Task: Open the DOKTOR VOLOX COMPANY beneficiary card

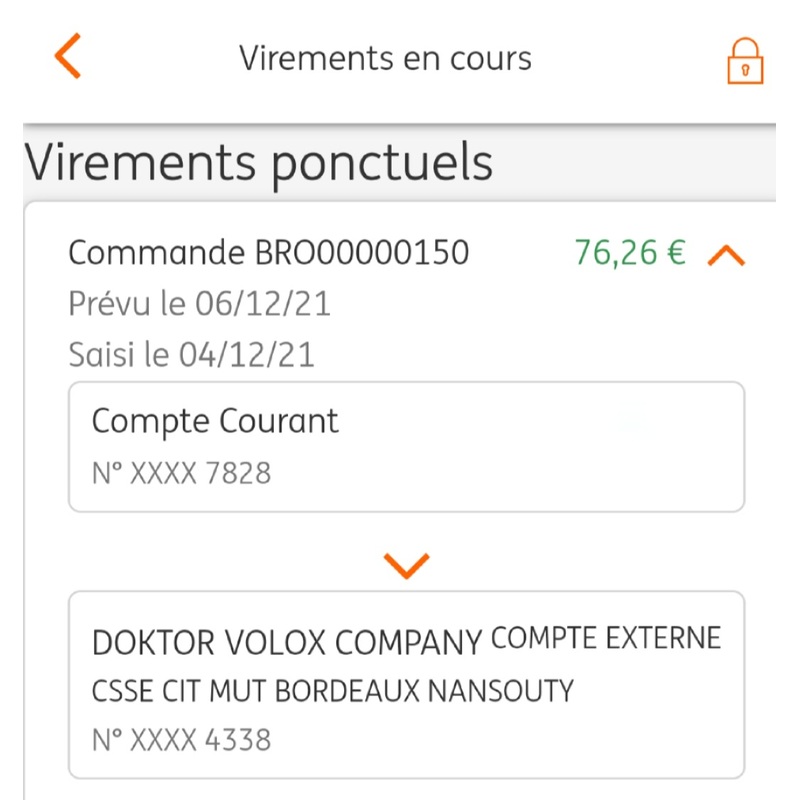Action: click(406, 685)
